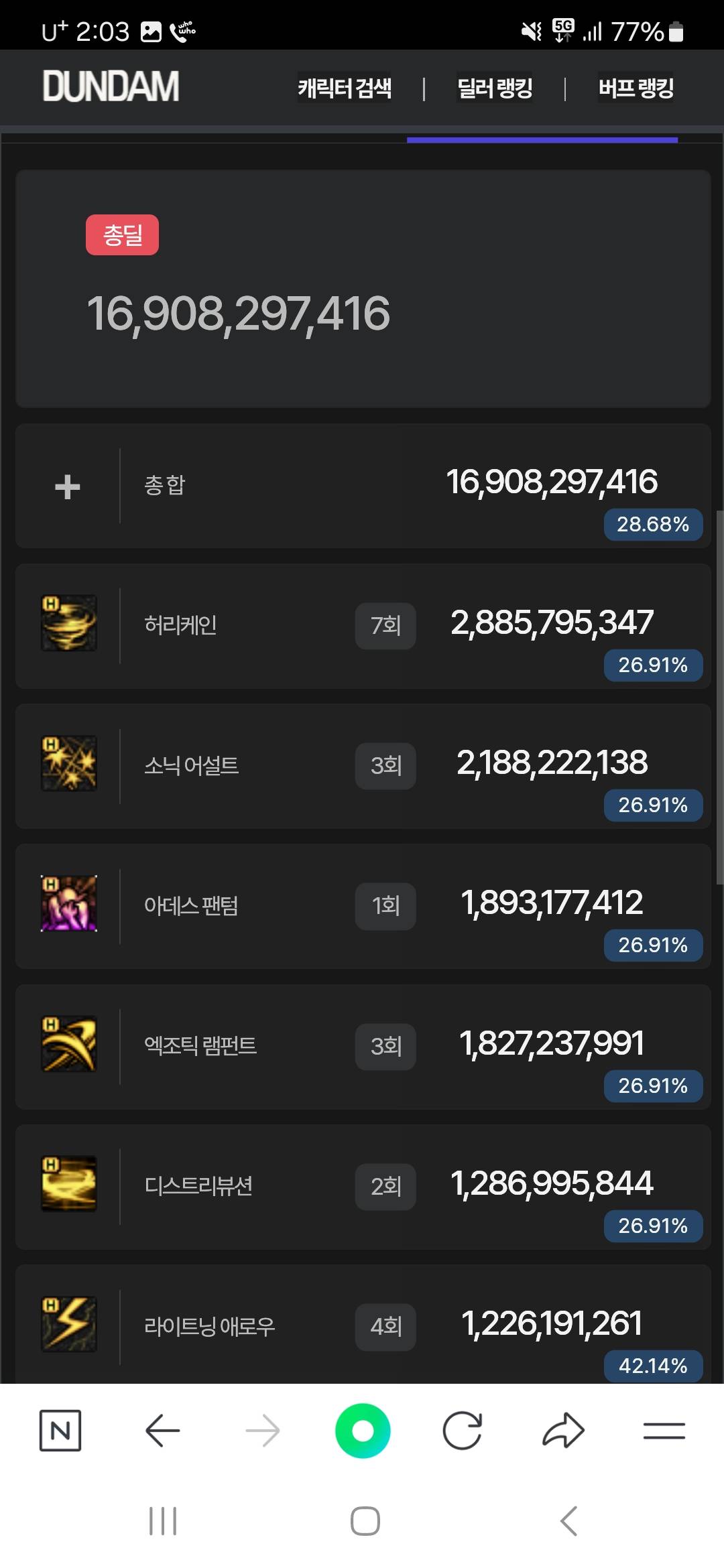Open 캐릭터 검색 character search
This screenshot has width=724, height=1568.
click(345, 88)
